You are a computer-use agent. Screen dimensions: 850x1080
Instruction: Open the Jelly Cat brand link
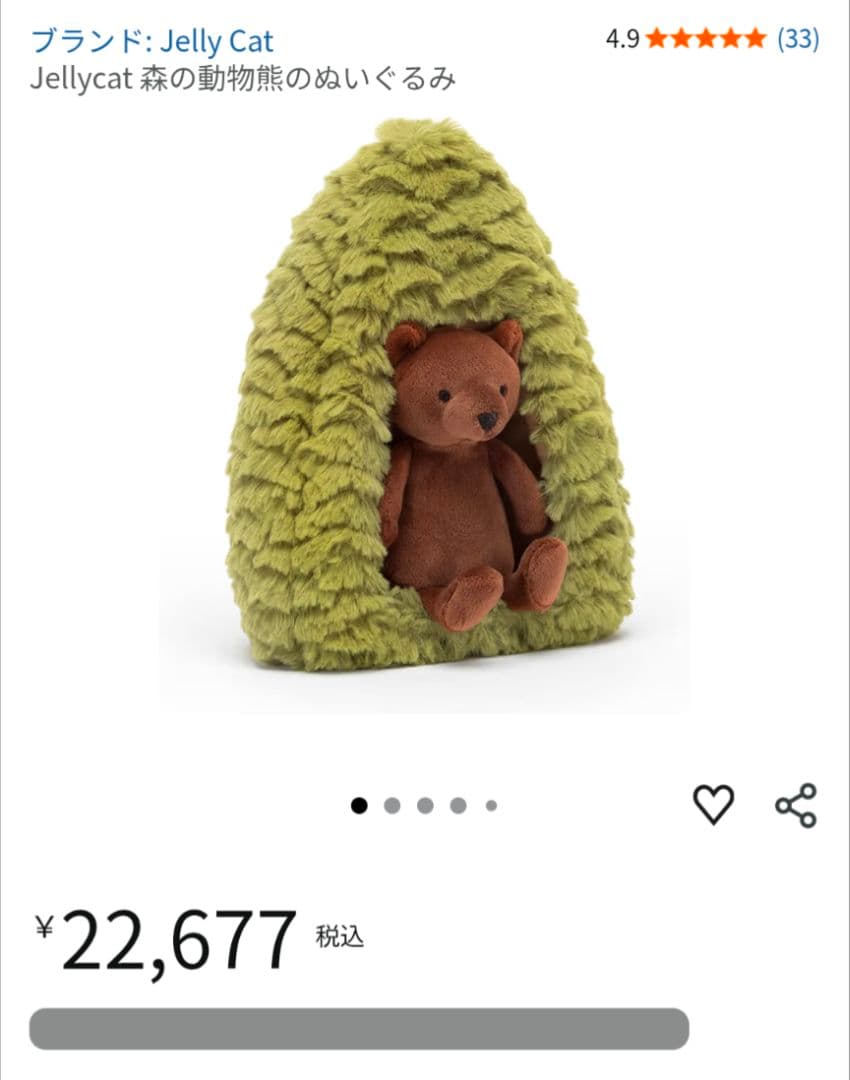152,41
